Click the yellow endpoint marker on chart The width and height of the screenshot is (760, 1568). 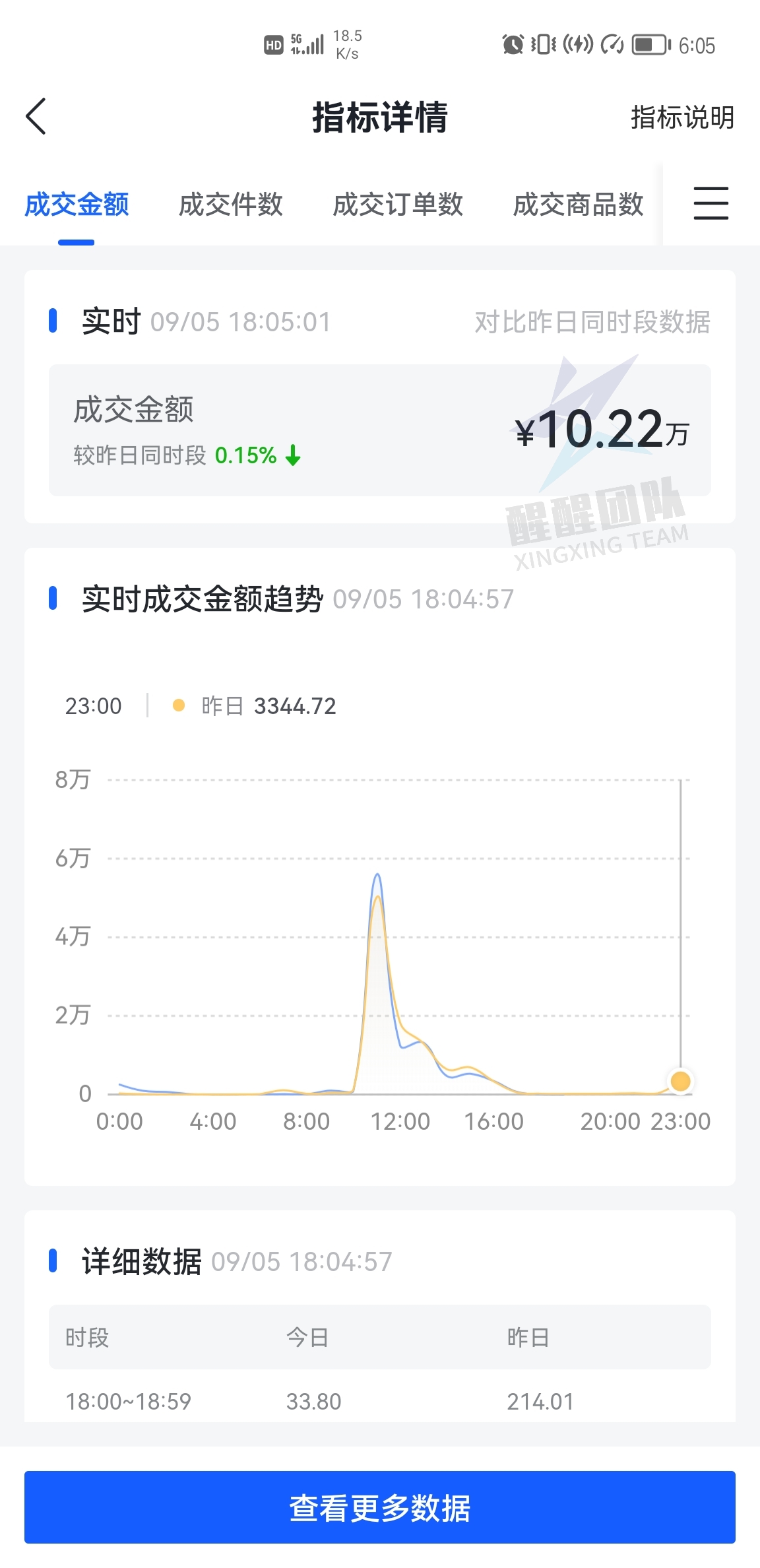click(680, 1082)
